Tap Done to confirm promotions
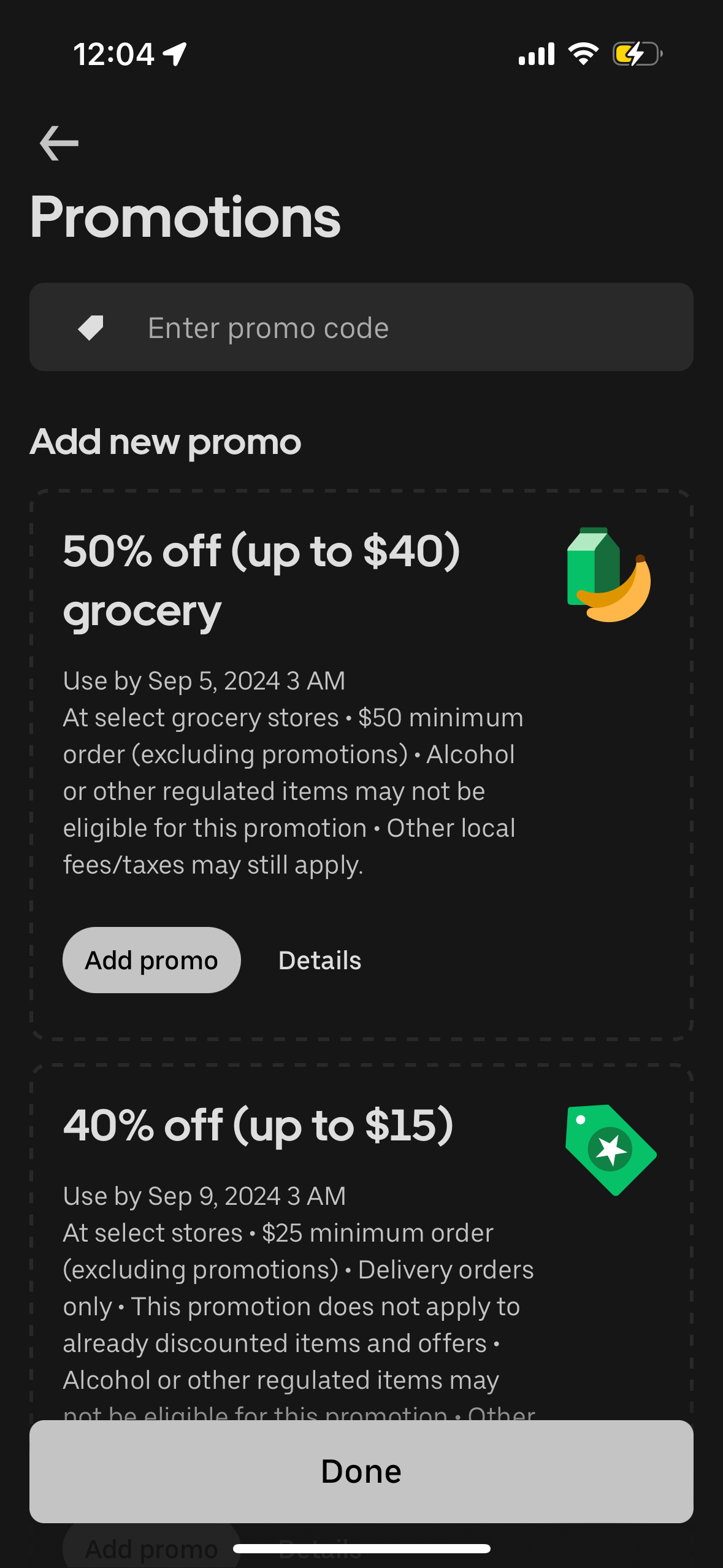The image size is (723, 1568). point(361,1470)
